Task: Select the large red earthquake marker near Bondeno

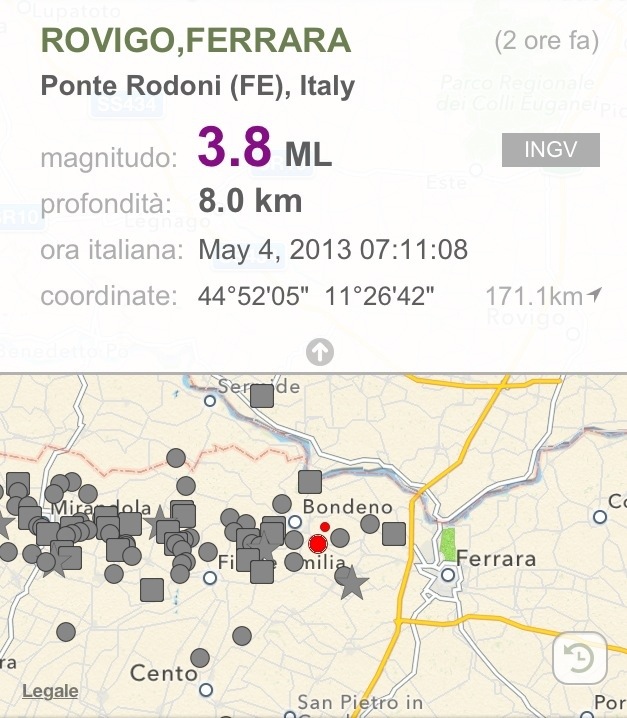Action: (319, 544)
